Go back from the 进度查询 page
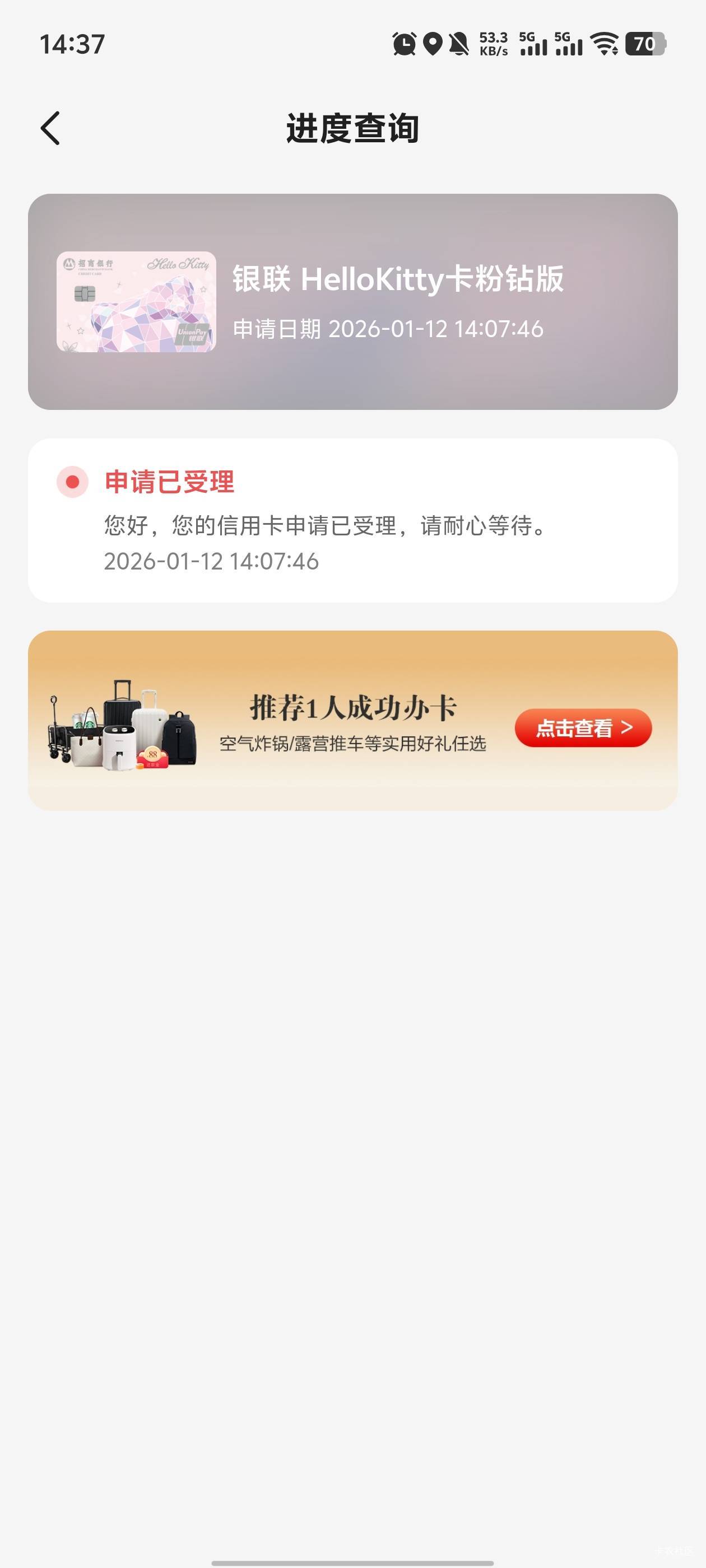706x1568 pixels. tap(50, 128)
